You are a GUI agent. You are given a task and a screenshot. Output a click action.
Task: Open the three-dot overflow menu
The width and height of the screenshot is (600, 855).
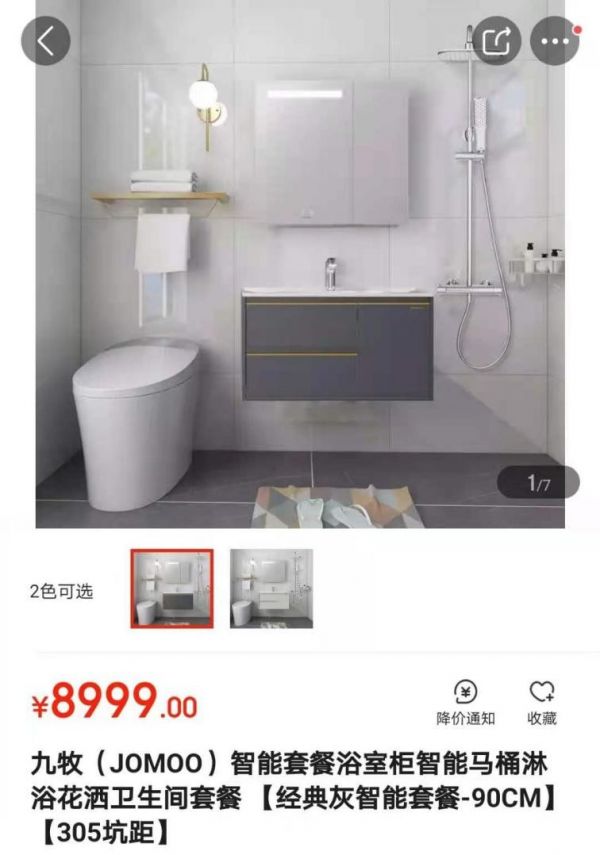555,42
